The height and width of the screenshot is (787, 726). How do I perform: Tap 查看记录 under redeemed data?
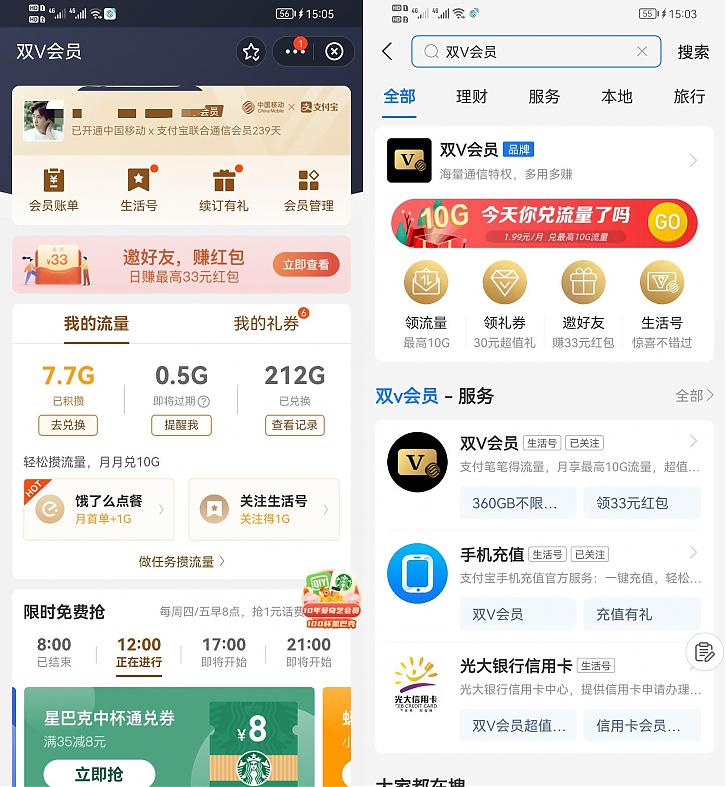point(295,425)
